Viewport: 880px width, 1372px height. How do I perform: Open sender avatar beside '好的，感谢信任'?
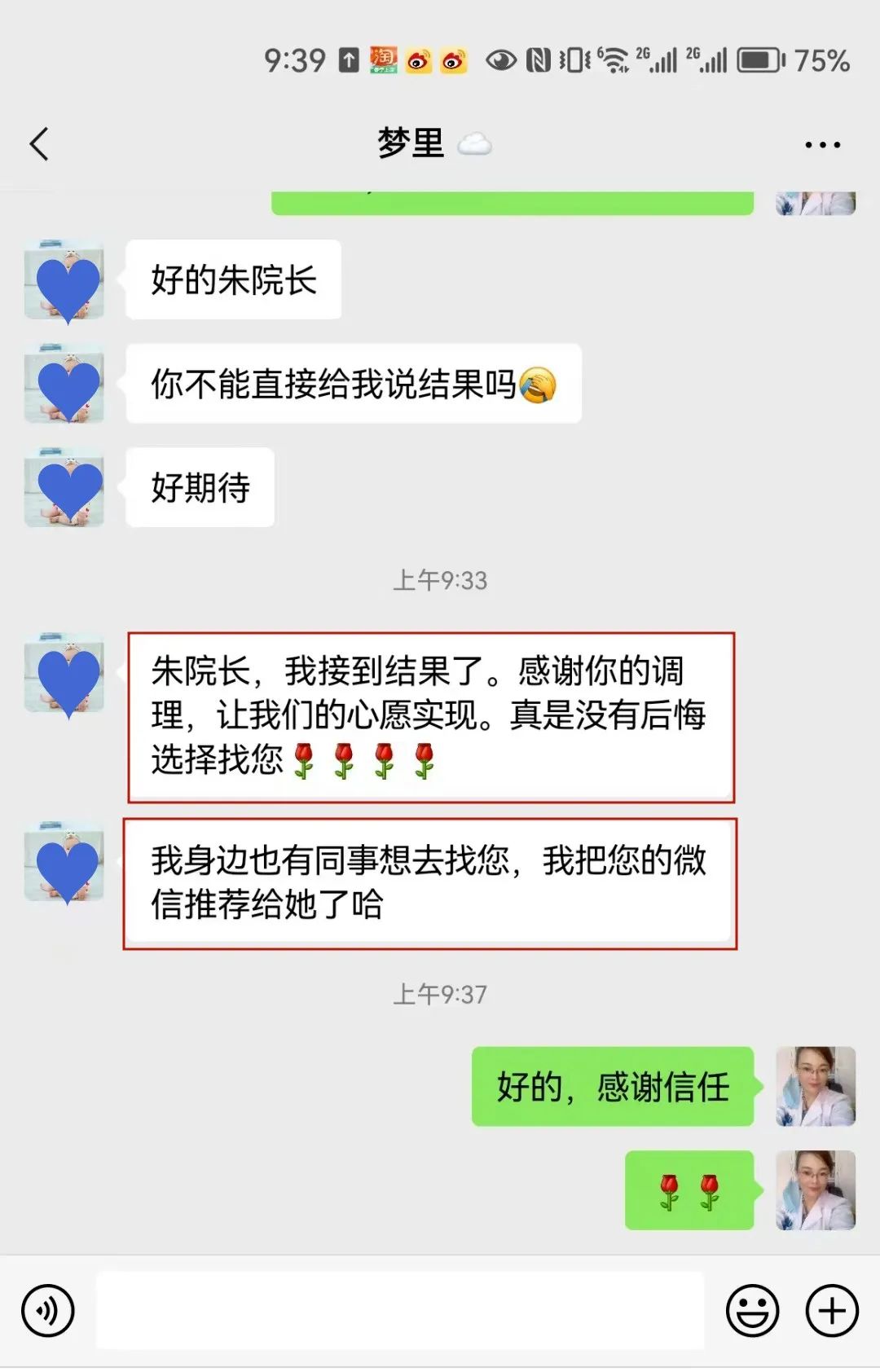pyautogui.click(x=815, y=1087)
